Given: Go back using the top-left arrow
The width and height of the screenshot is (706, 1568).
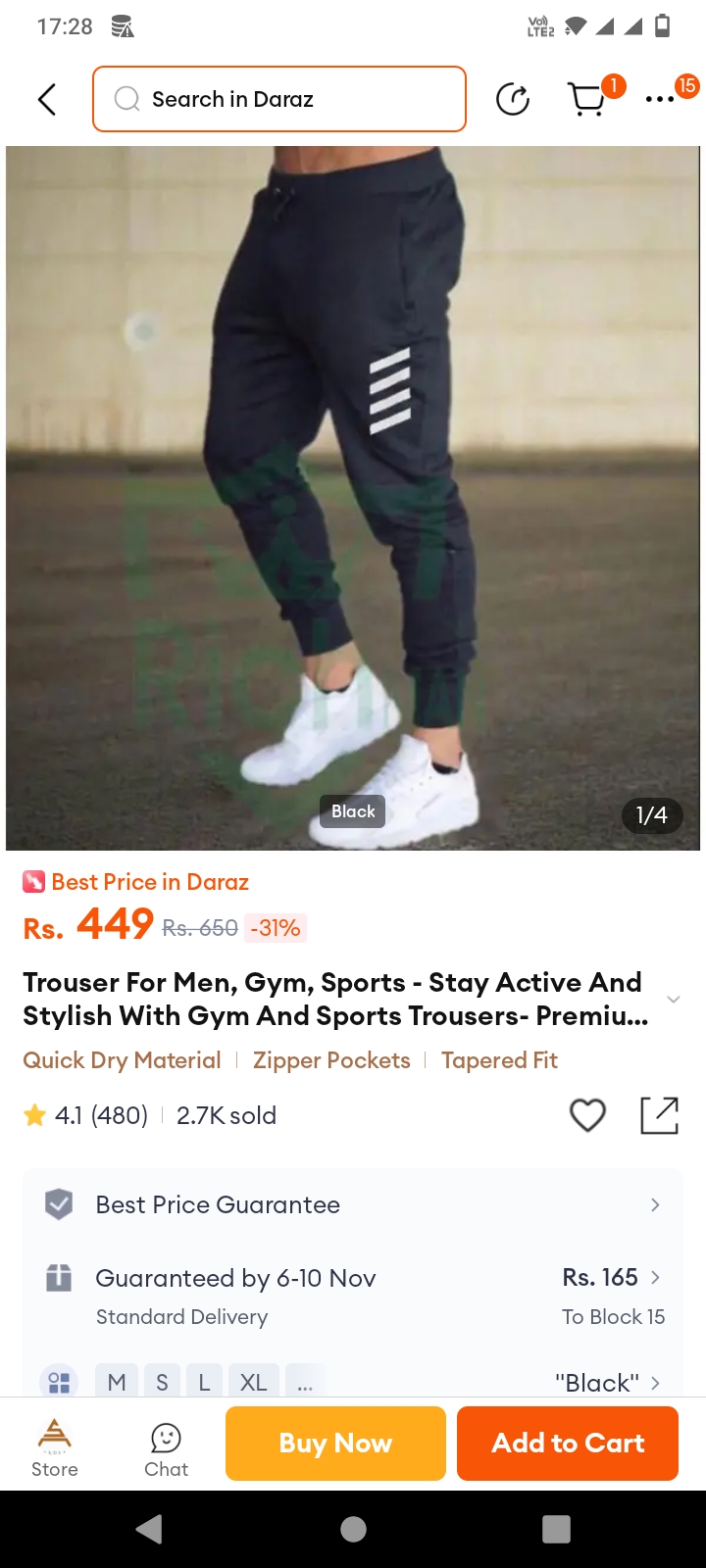Looking at the screenshot, I should (47, 99).
